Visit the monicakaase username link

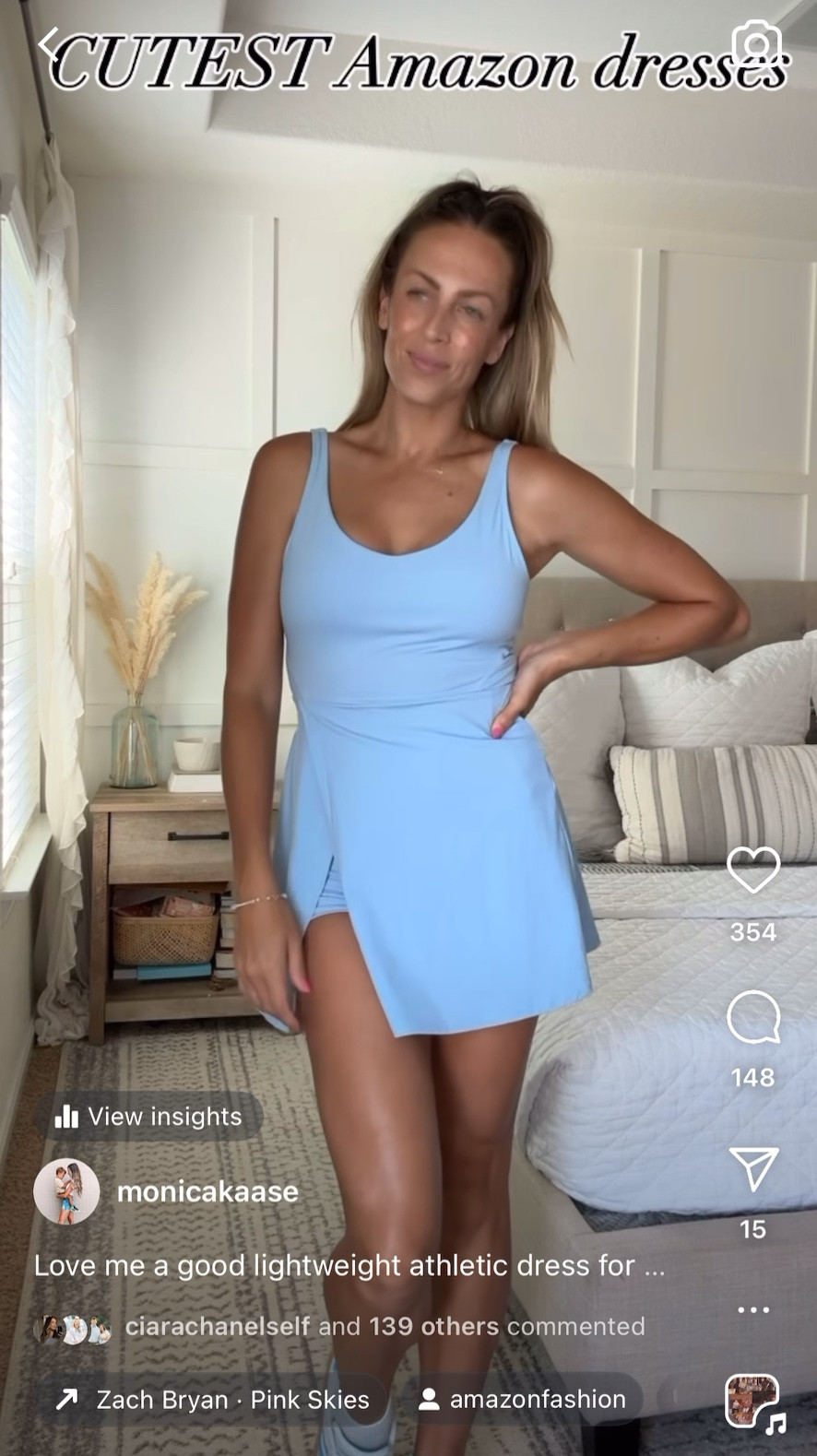pos(207,1191)
